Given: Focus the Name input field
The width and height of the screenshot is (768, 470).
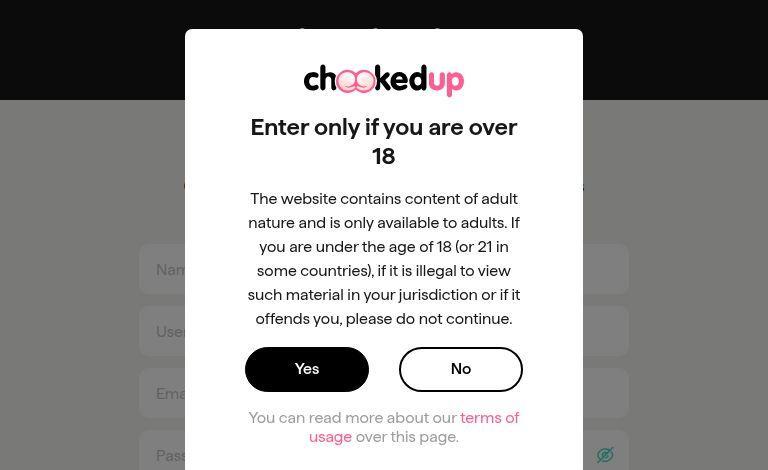Looking at the screenshot, I should pos(161,270).
